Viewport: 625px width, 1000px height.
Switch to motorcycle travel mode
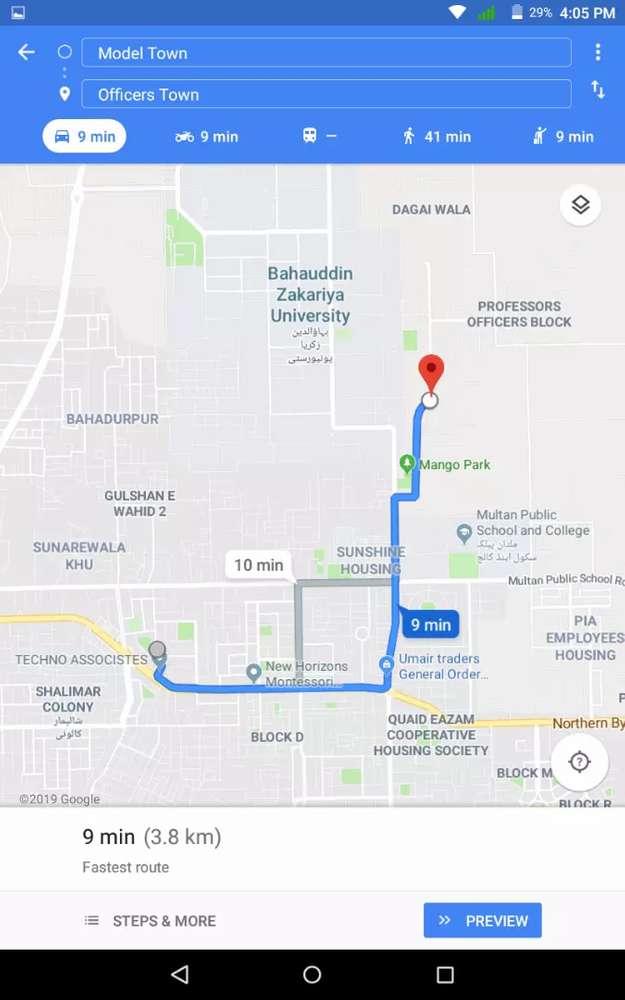(207, 136)
